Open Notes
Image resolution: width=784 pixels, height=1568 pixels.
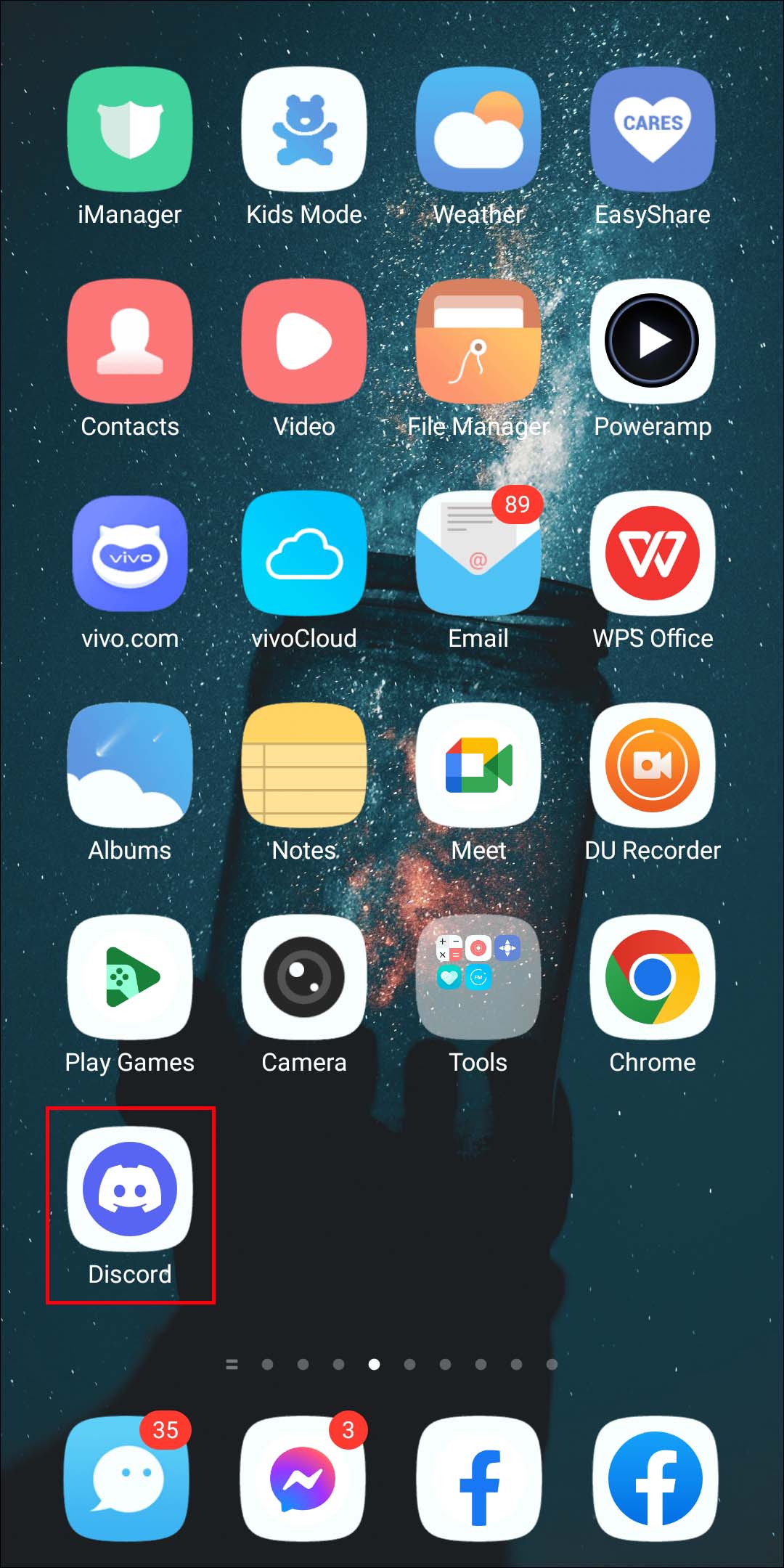pos(304,765)
